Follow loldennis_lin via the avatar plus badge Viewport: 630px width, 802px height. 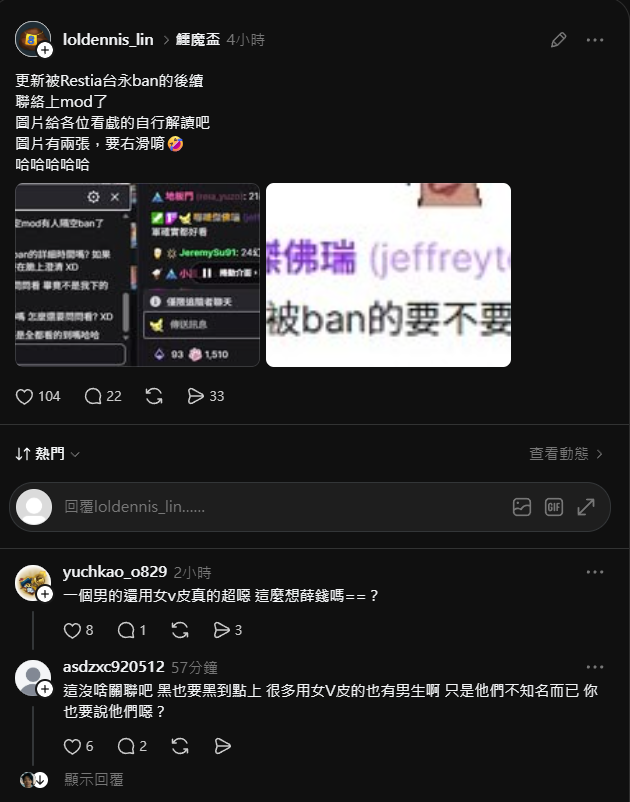[x=45, y=50]
